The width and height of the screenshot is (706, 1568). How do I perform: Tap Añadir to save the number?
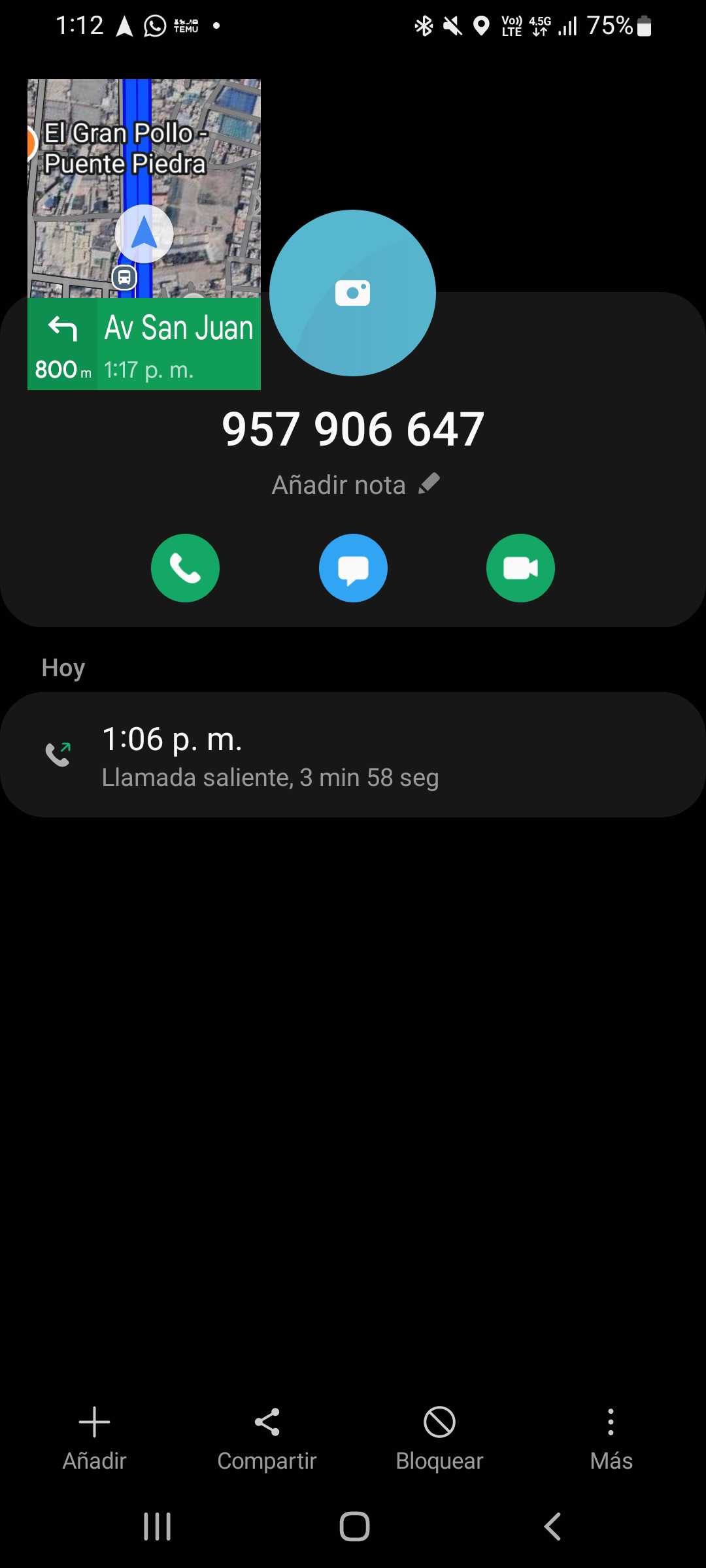pos(94,1439)
